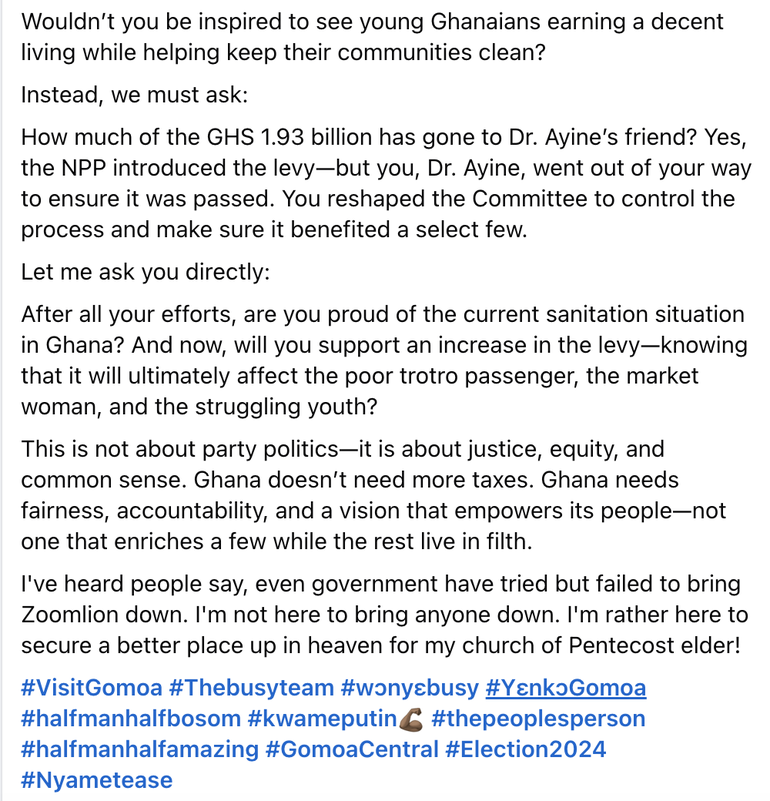
Task: Follow the underlined #YɛnkɔGomoa hashtag
Action: tap(565, 688)
